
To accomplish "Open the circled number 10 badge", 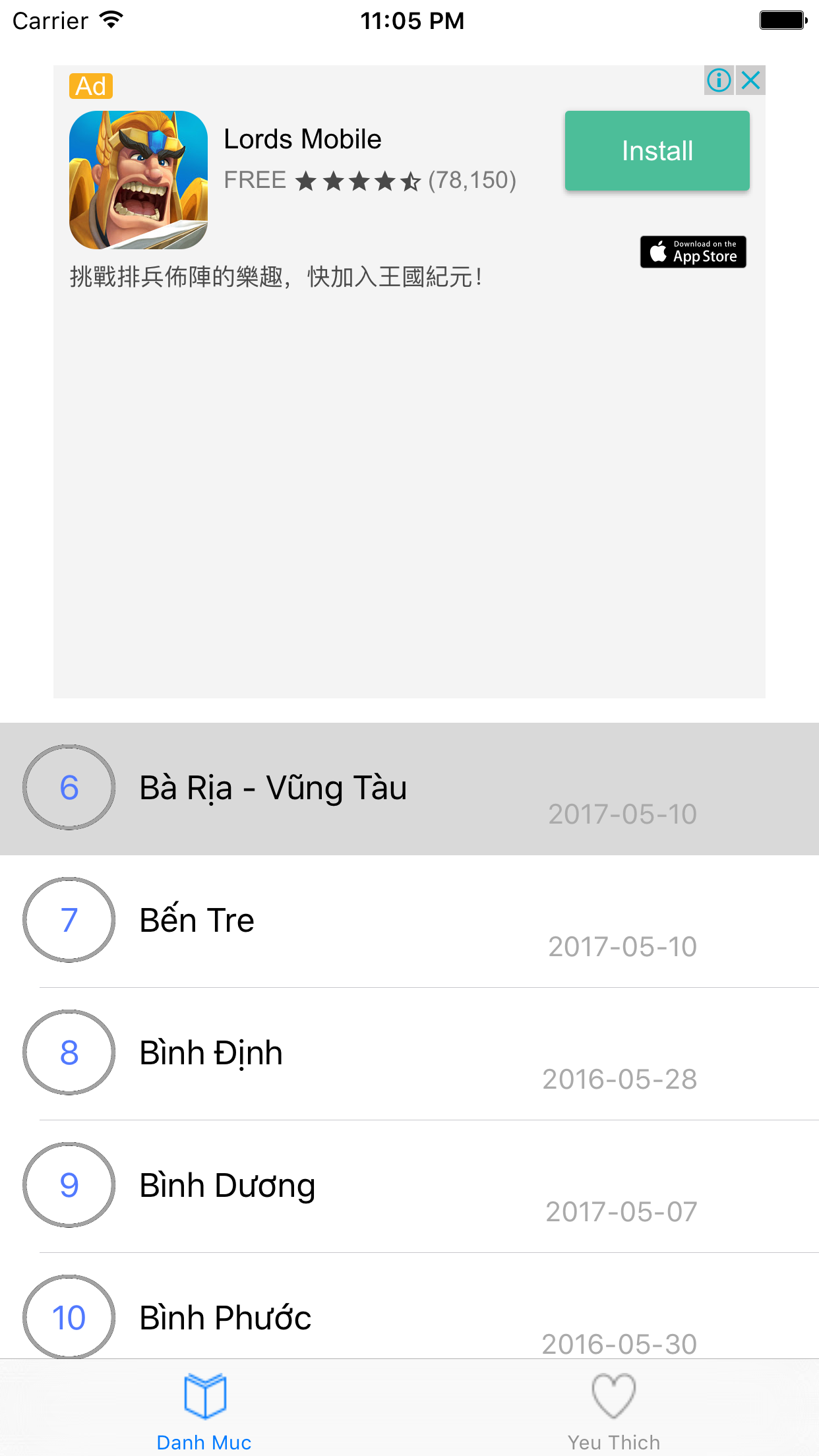I will [x=68, y=1318].
